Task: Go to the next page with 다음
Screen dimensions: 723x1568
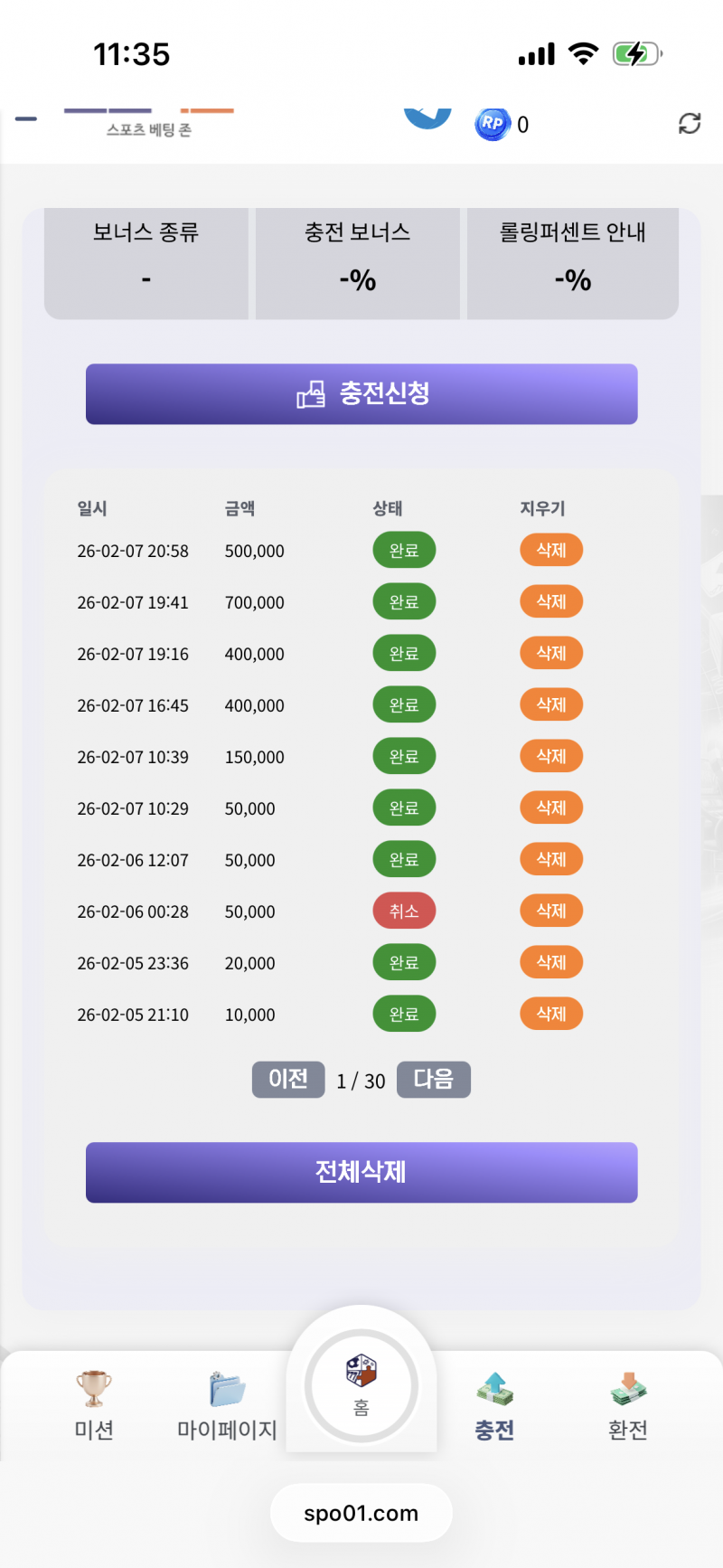Action: (434, 1079)
